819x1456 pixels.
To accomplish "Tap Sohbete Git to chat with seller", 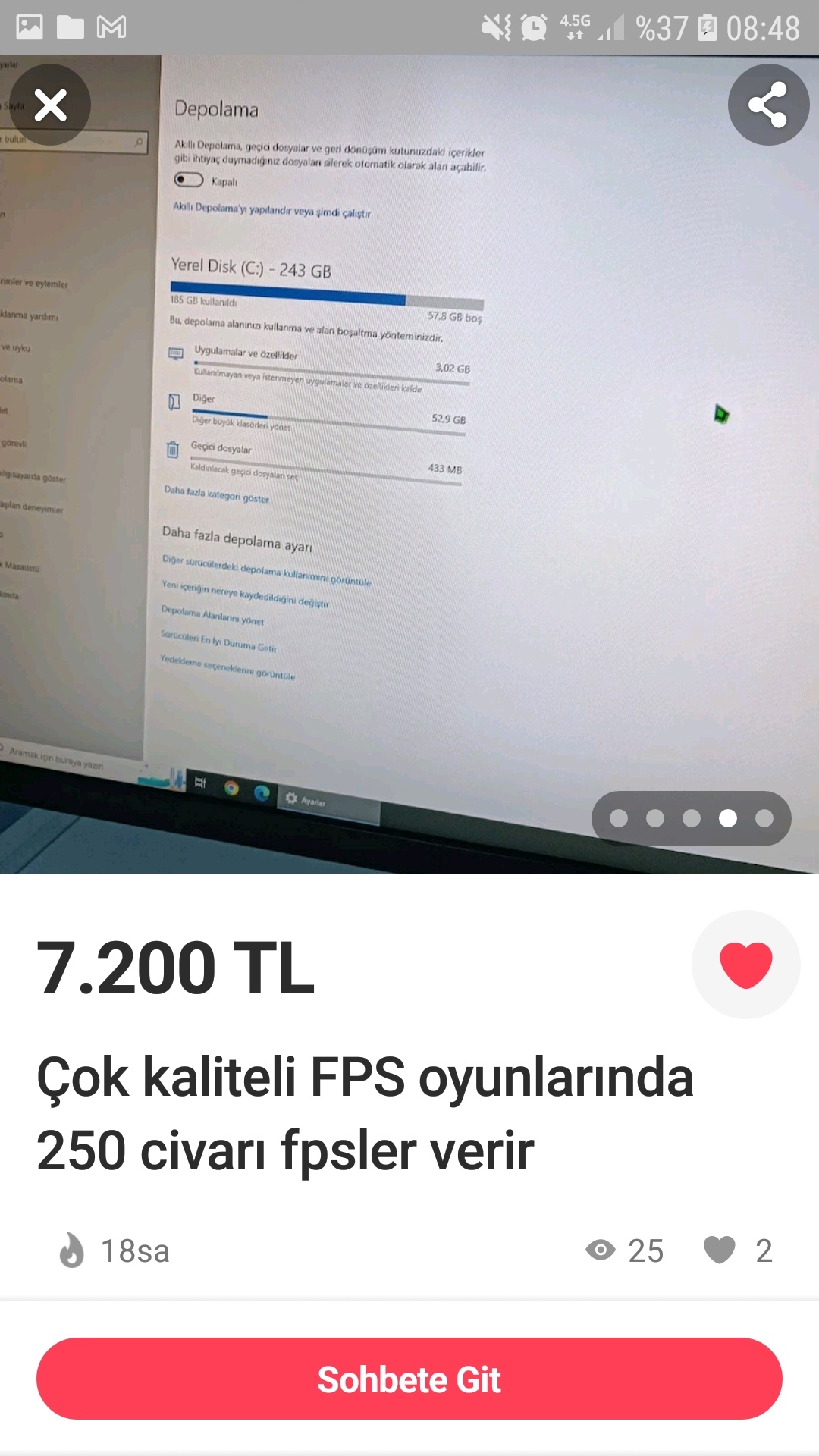I will 409,1379.
